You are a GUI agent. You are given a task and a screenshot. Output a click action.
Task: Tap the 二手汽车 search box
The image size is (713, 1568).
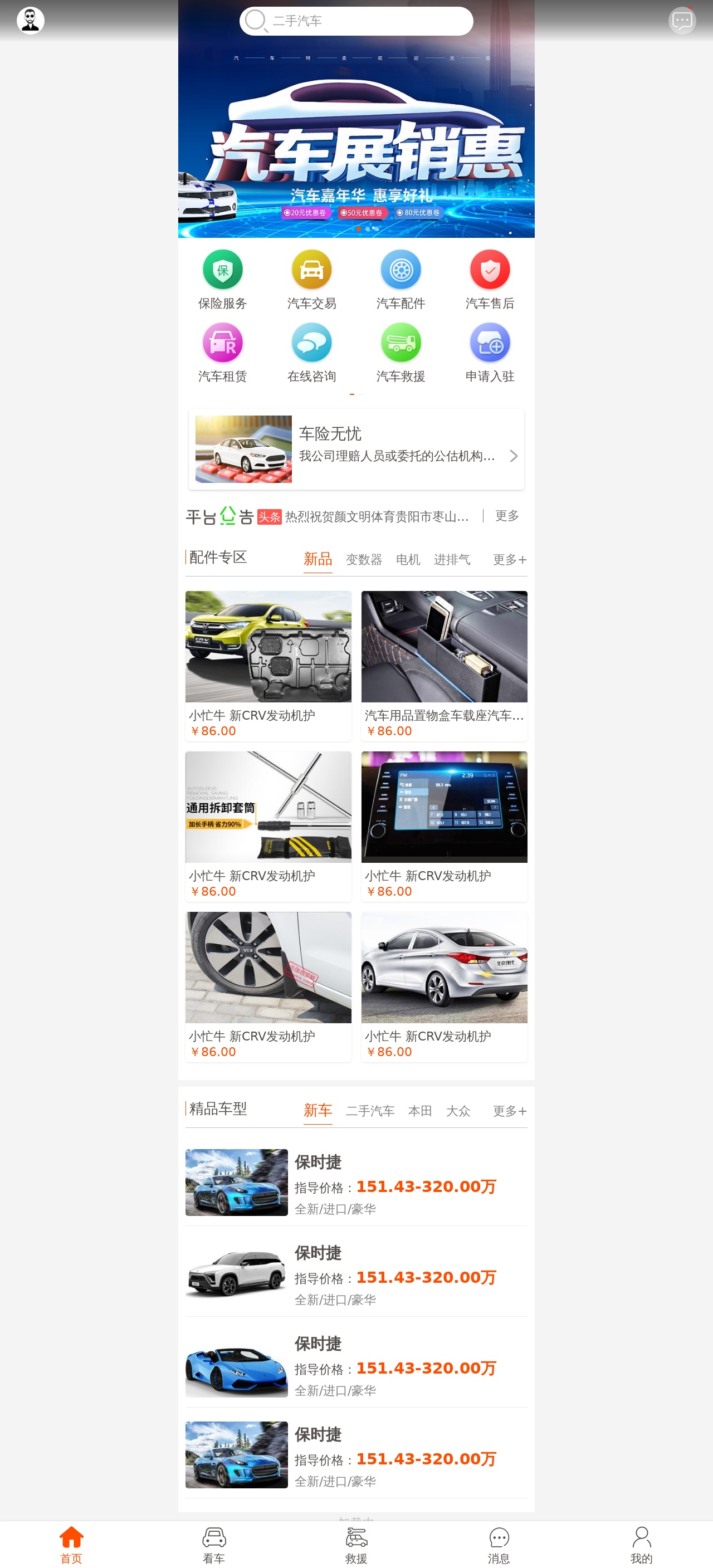point(356,21)
